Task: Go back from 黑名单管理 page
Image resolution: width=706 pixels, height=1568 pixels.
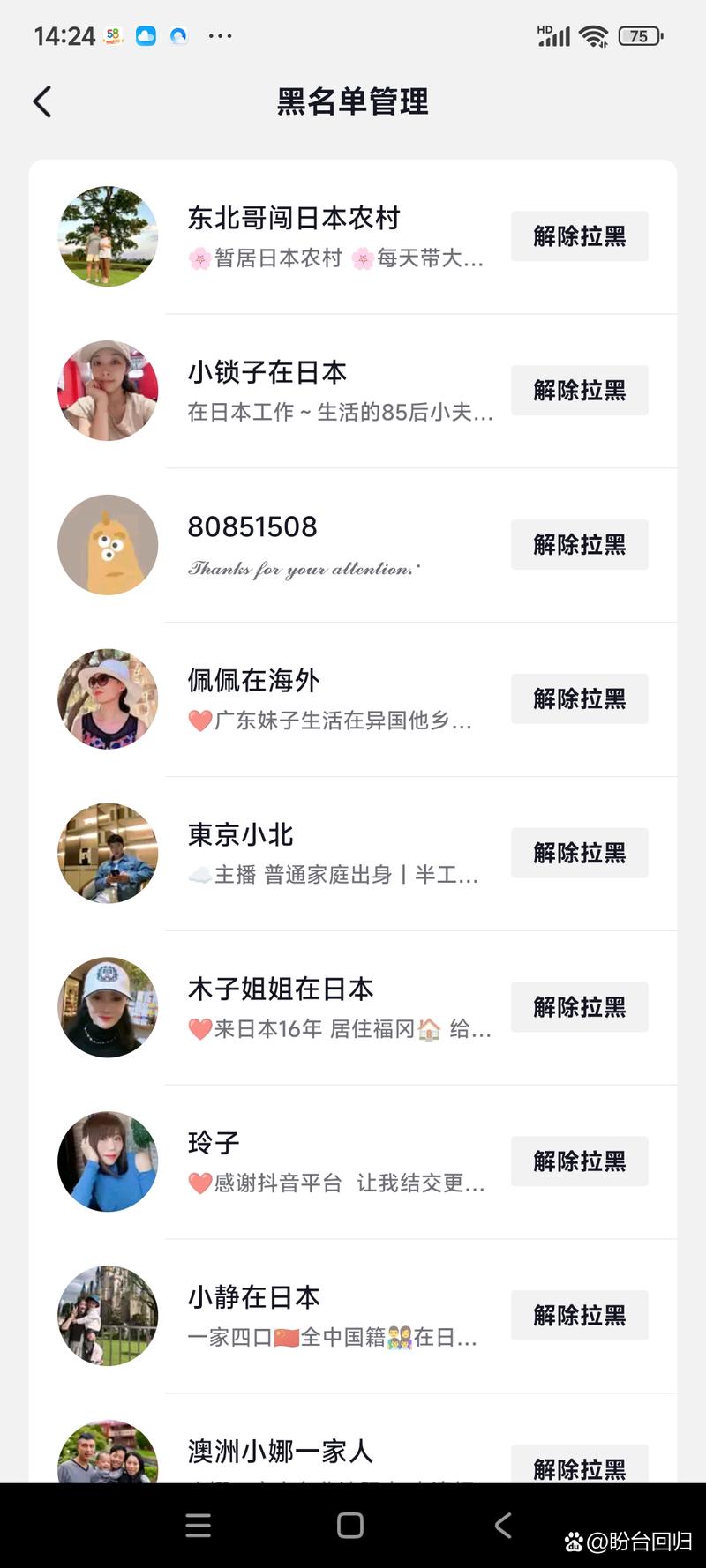Action: coord(42,102)
